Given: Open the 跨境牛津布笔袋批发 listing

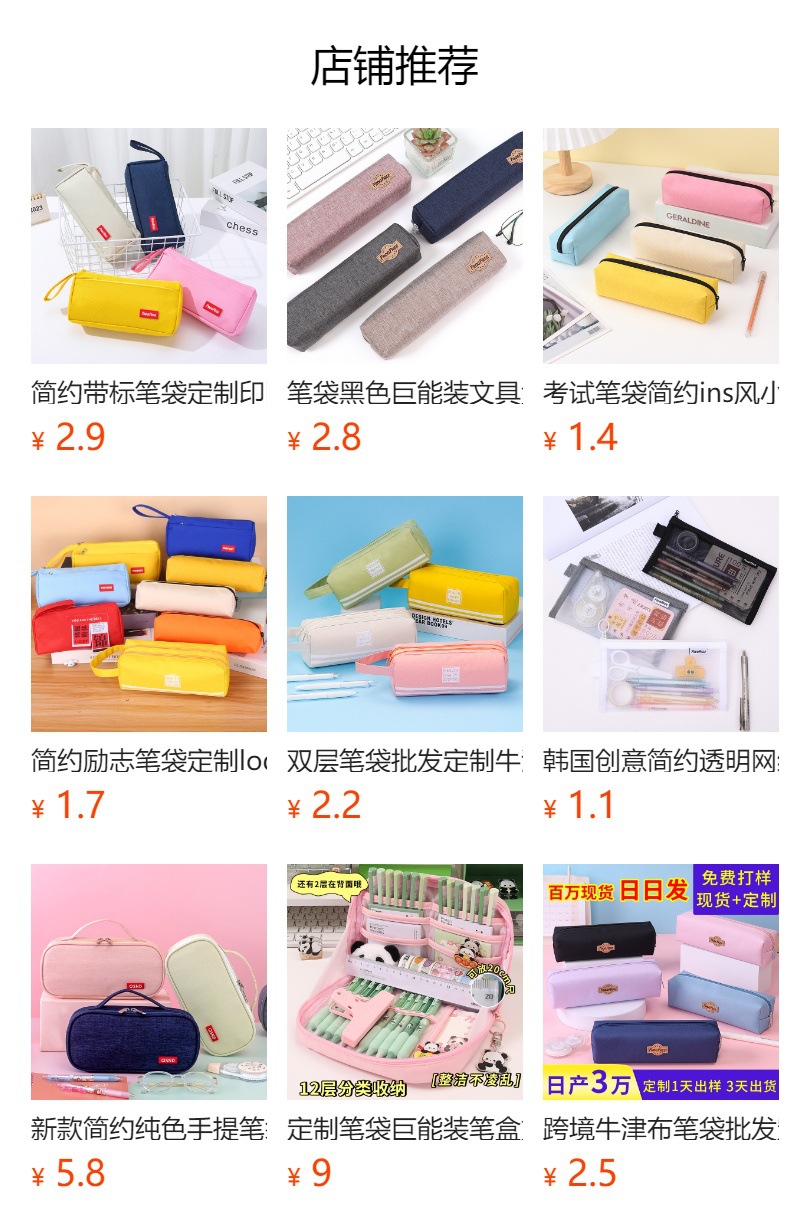Looking at the screenshot, I should coord(661,982).
